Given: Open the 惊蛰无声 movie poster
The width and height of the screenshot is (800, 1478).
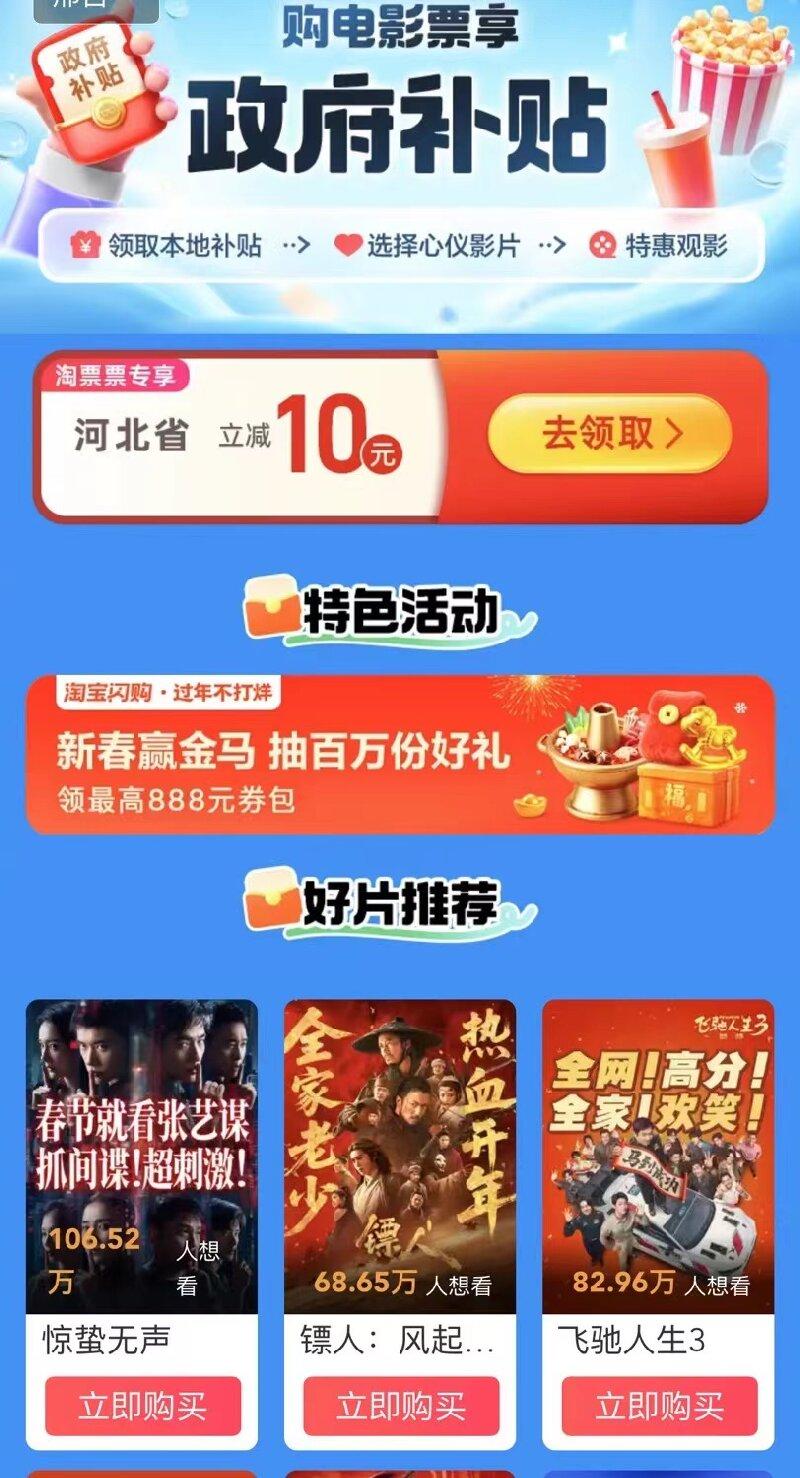Looking at the screenshot, I should [x=142, y=1155].
